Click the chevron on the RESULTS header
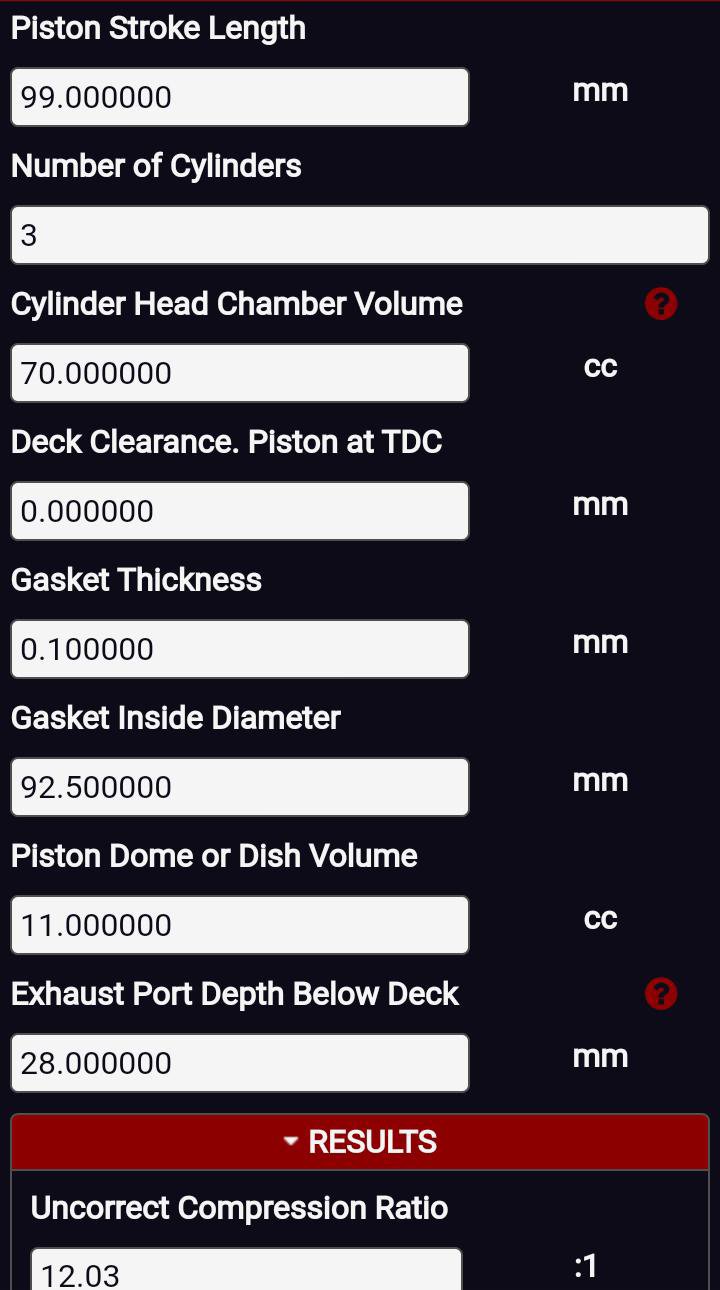 290,1141
